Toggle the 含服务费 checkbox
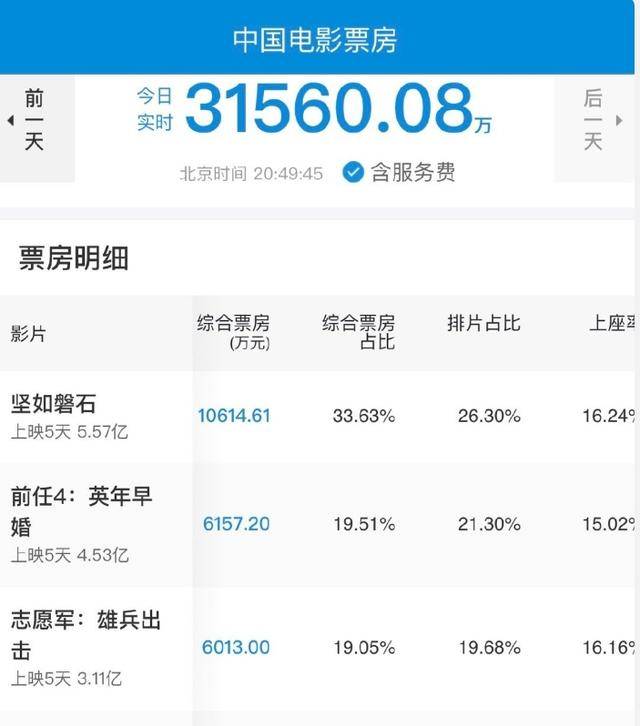 353,172
